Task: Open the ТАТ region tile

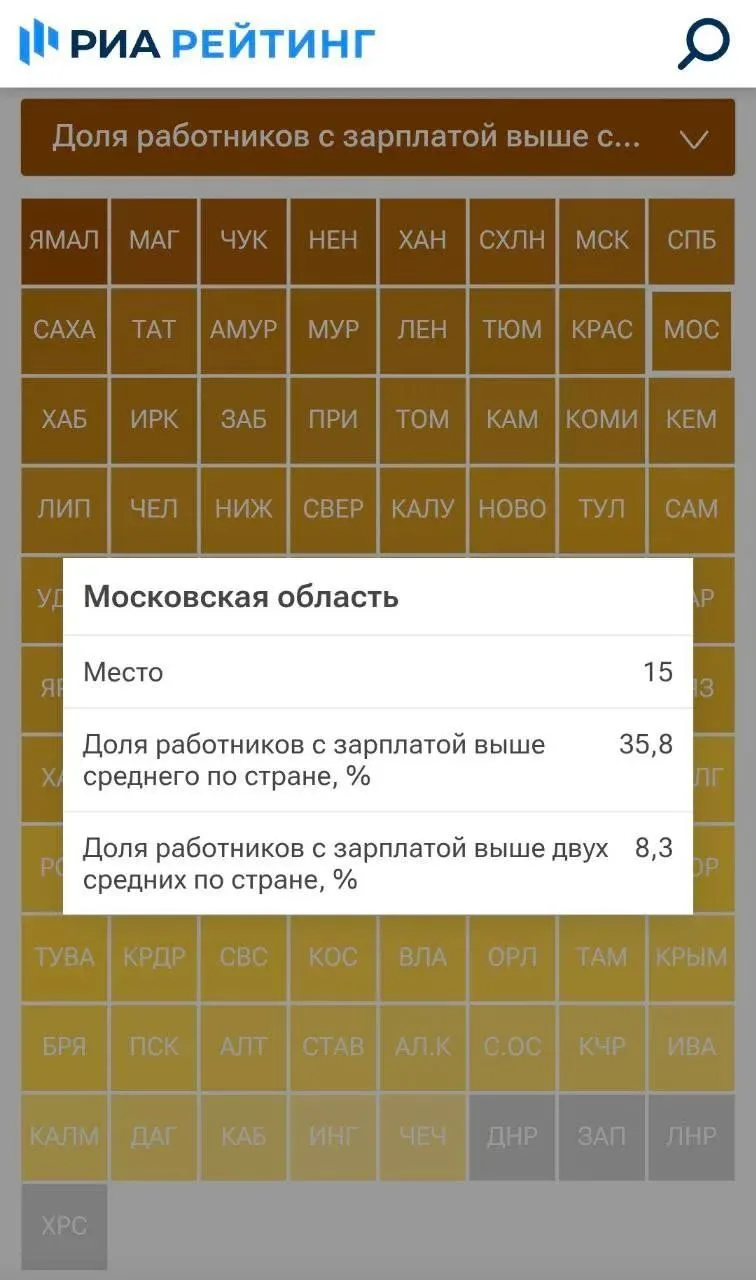Action: [154, 330]
